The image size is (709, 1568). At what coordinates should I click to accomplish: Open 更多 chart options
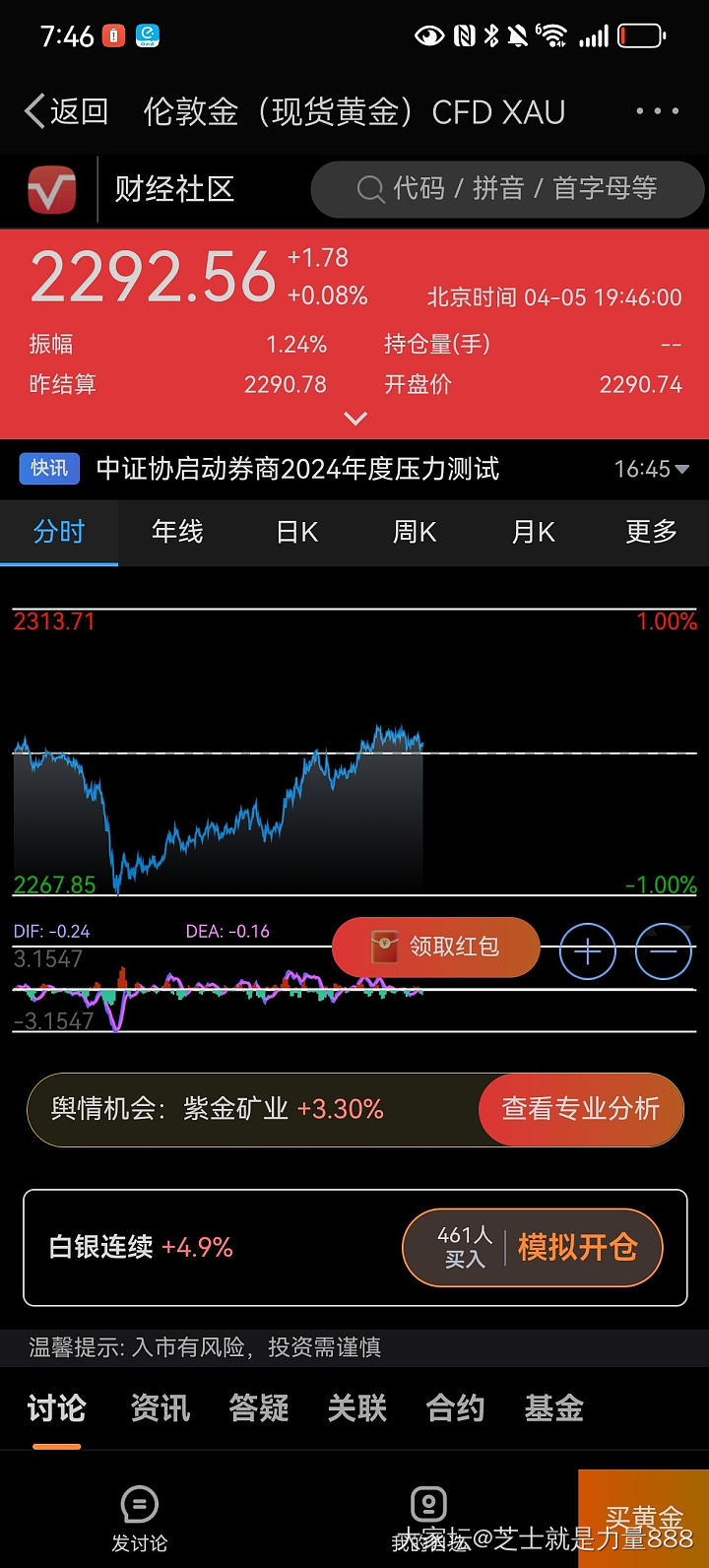(x=651, y=532)
